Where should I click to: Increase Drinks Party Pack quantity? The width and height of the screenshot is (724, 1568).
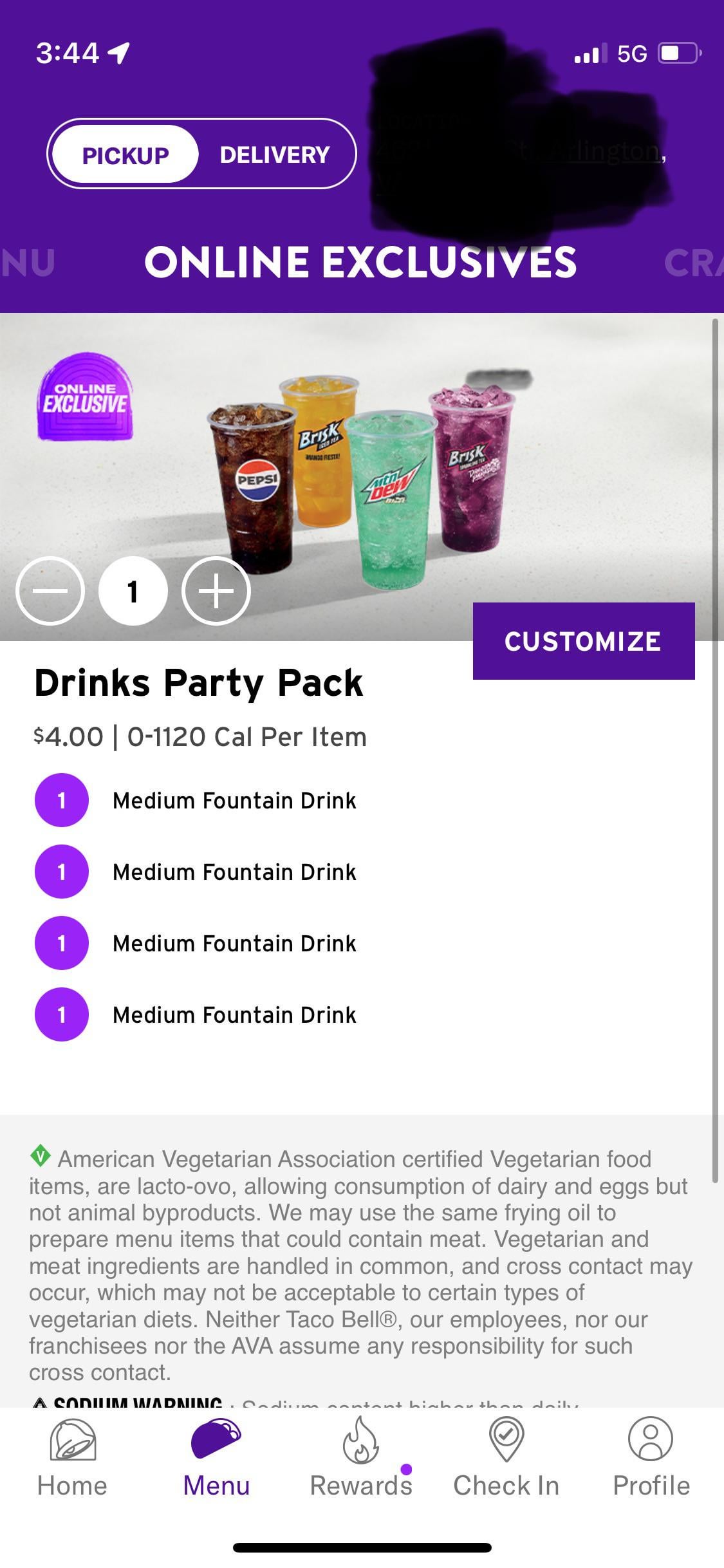pos(216,591)
